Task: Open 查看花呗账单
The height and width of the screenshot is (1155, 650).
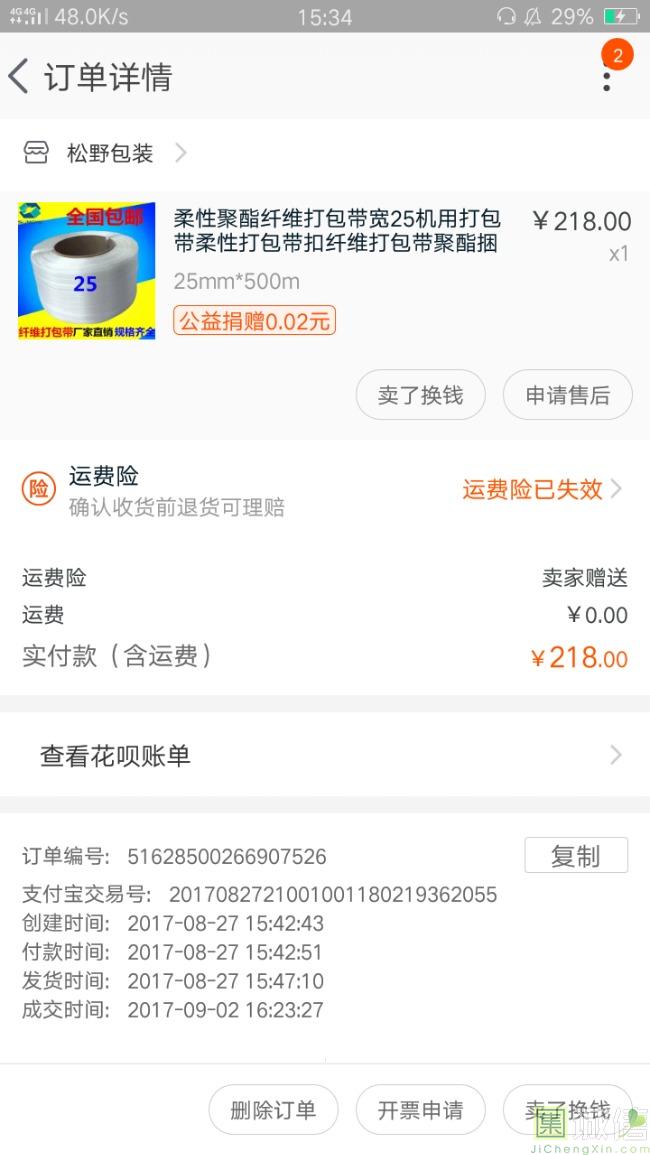Action: click(325, 756)
